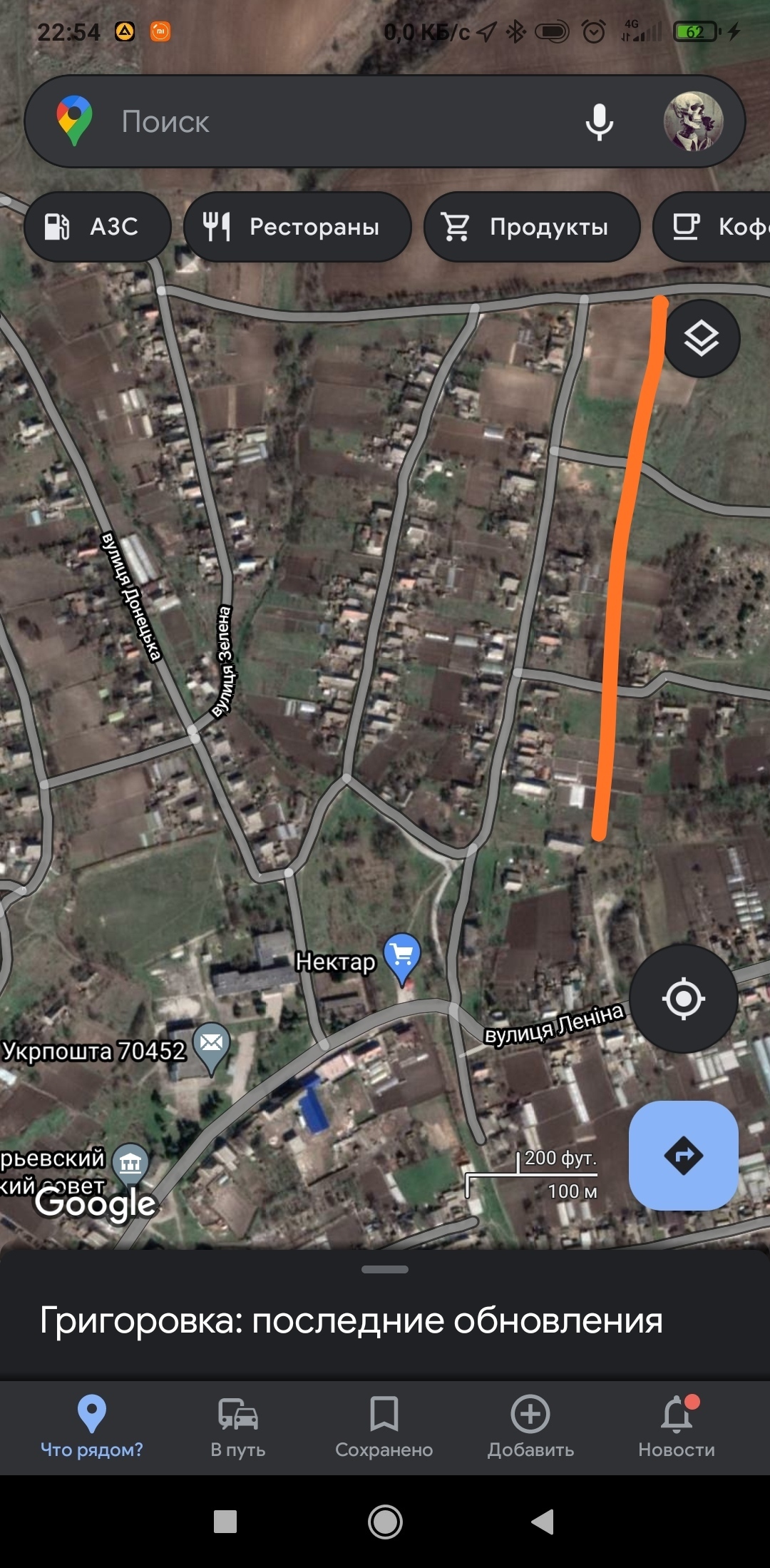Open the Нектар store marker
770x1568 pixels.
(402, 956)
